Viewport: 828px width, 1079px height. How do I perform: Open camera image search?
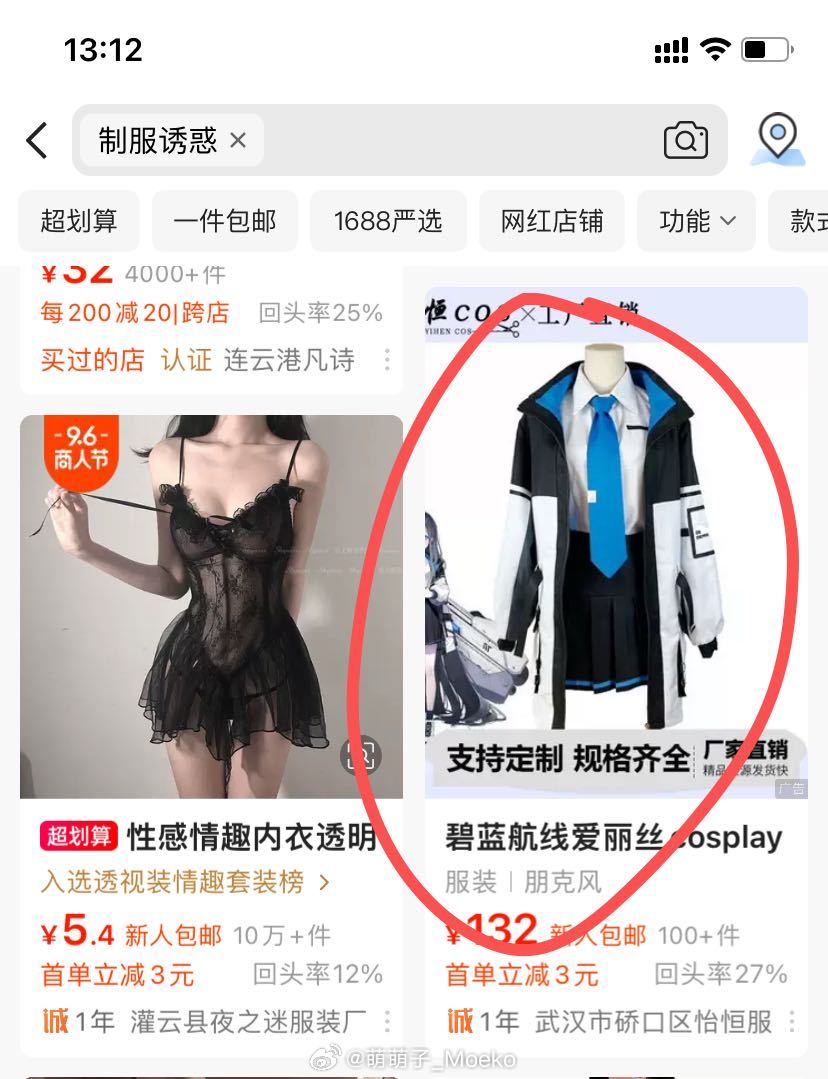(x=685, y=140)
